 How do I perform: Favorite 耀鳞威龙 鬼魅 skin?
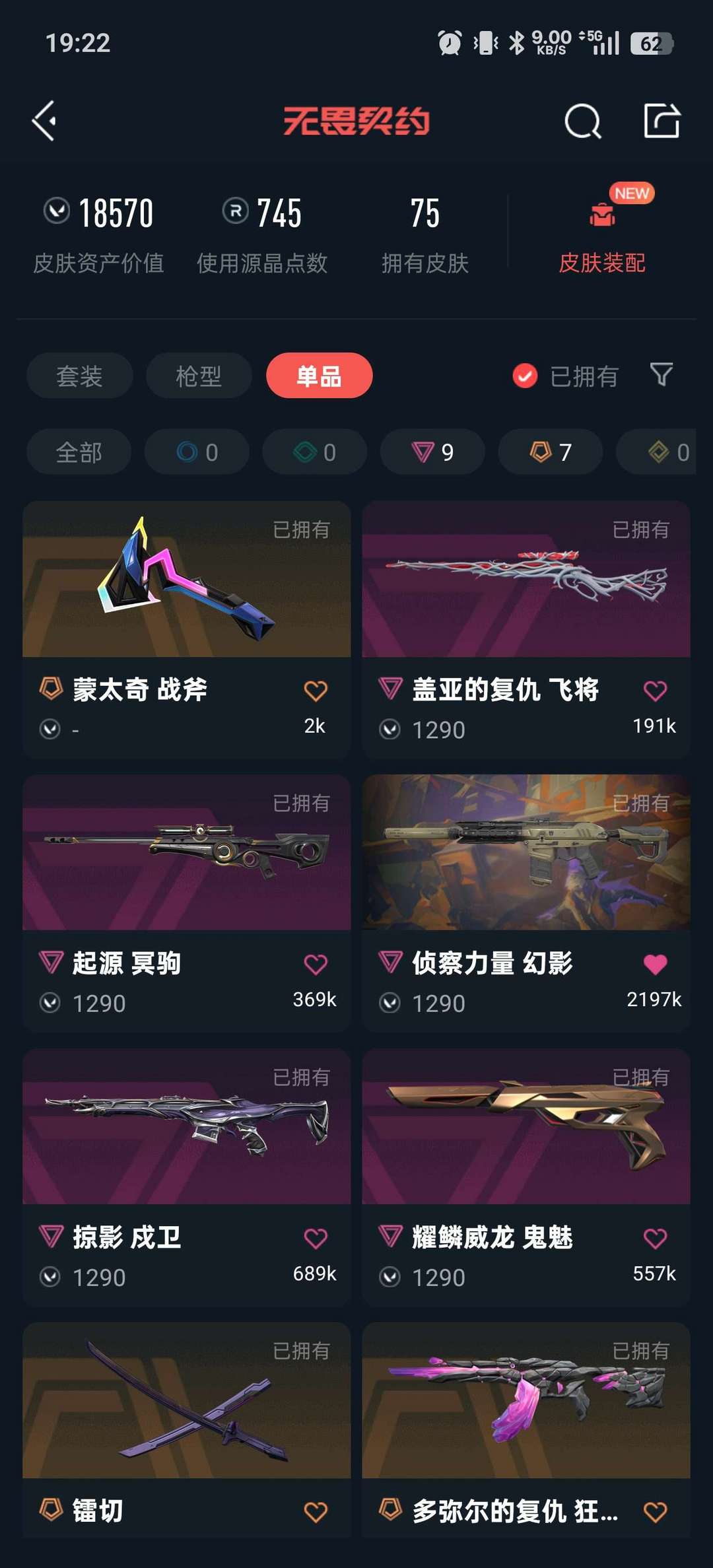pyautogui.click(x=656, y=1239)
